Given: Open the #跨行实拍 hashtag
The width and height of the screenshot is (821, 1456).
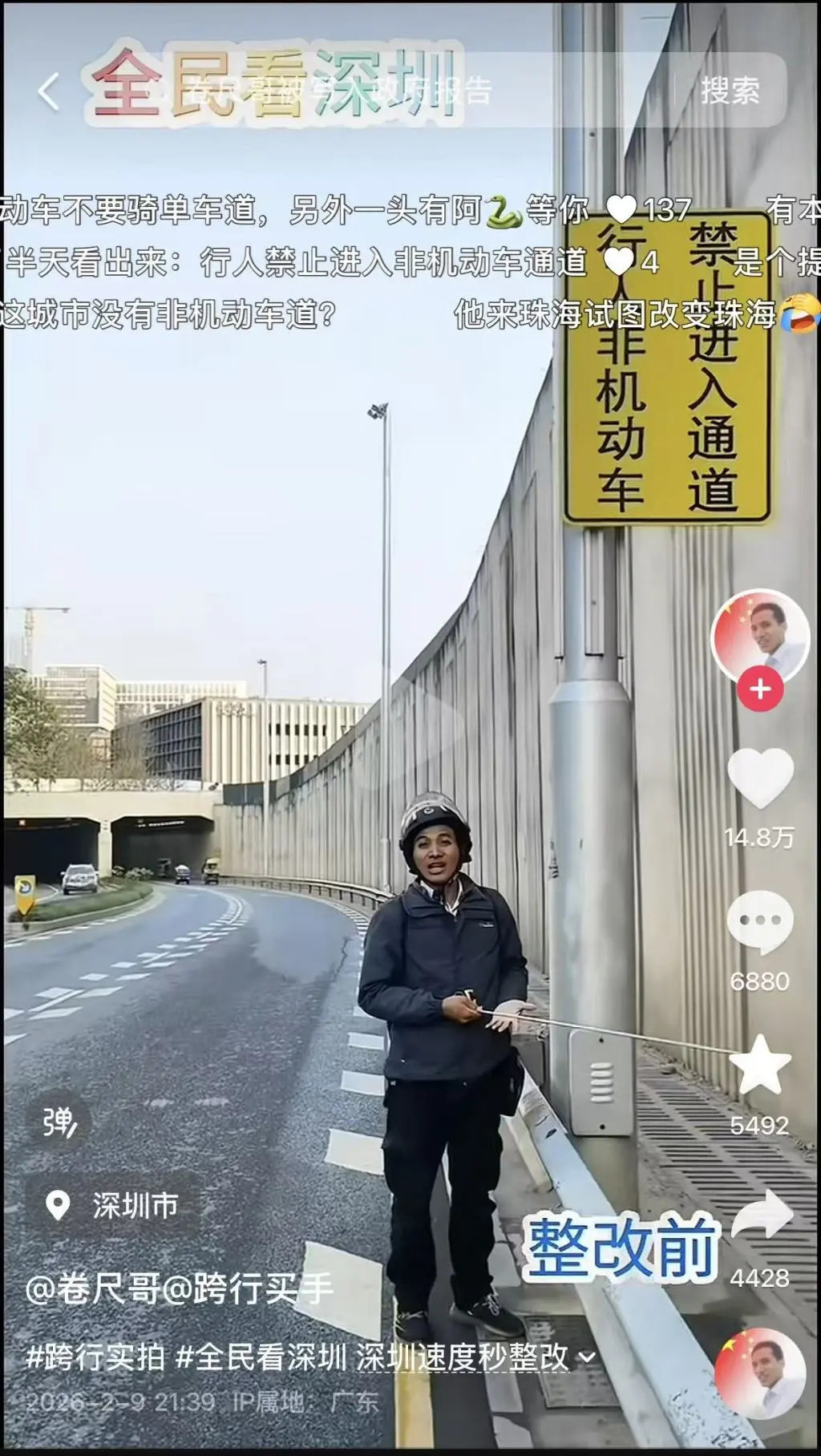Looking at the screenshot, I should 95,1357.
